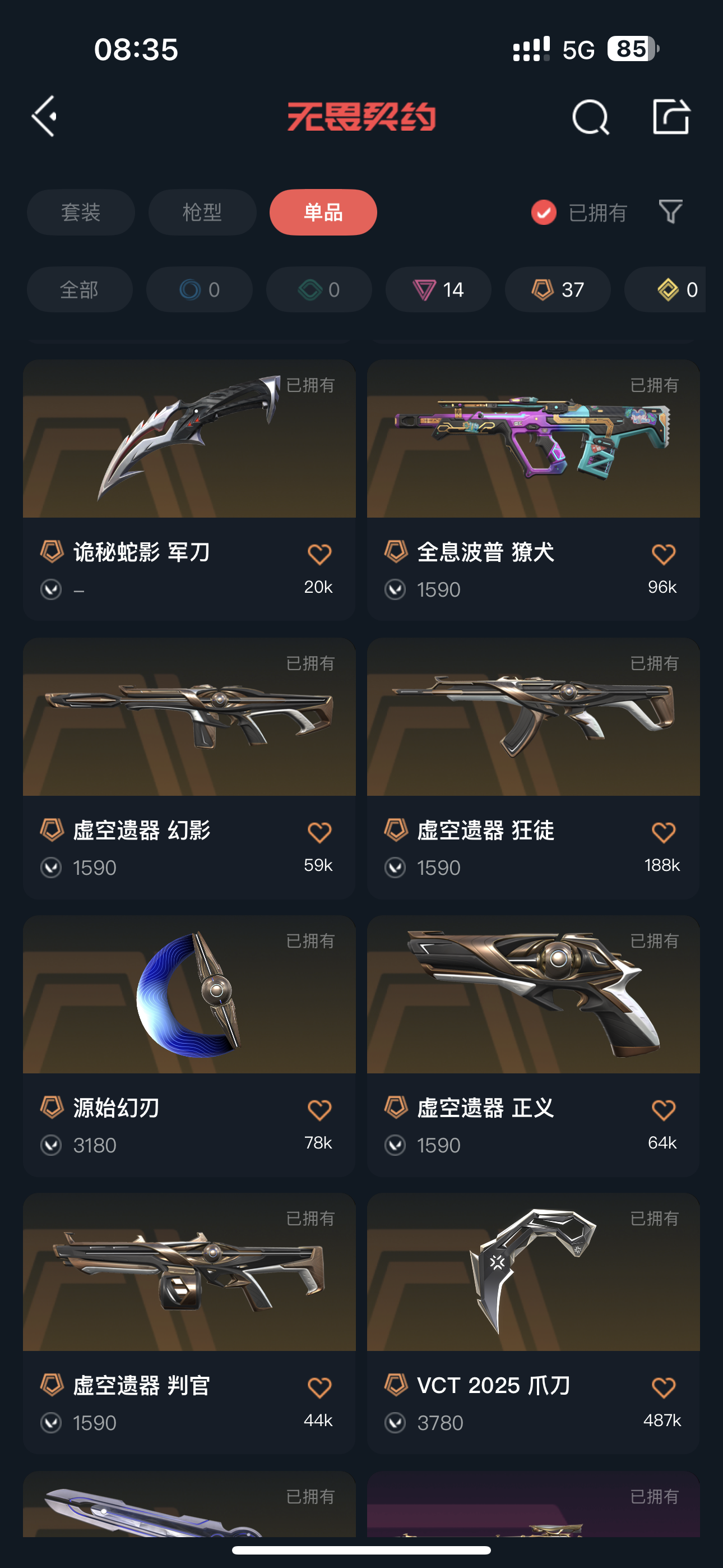This screenshot has width=723, height=1568.
Task: Go back using the top-left arrow
Action: [44, 116]
